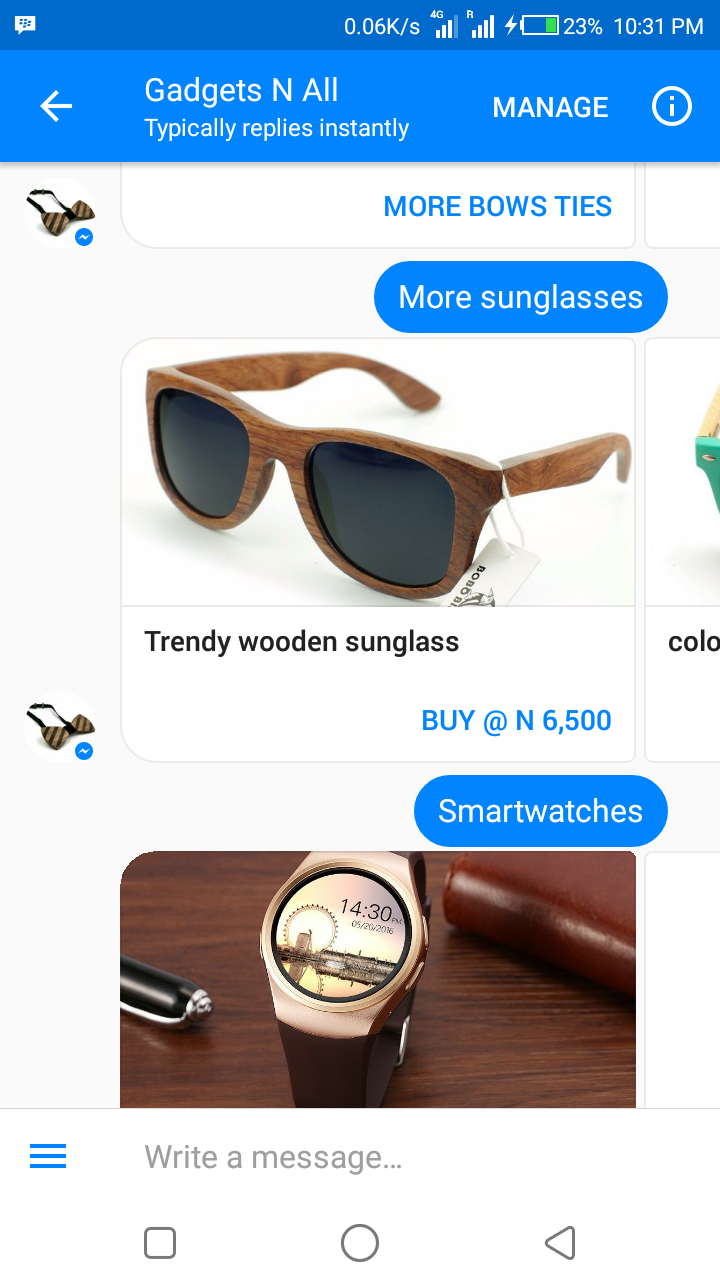The image size is (720, 1280).
Task: Open the bot menu hamburger icon
Action: click(48, 1157)
